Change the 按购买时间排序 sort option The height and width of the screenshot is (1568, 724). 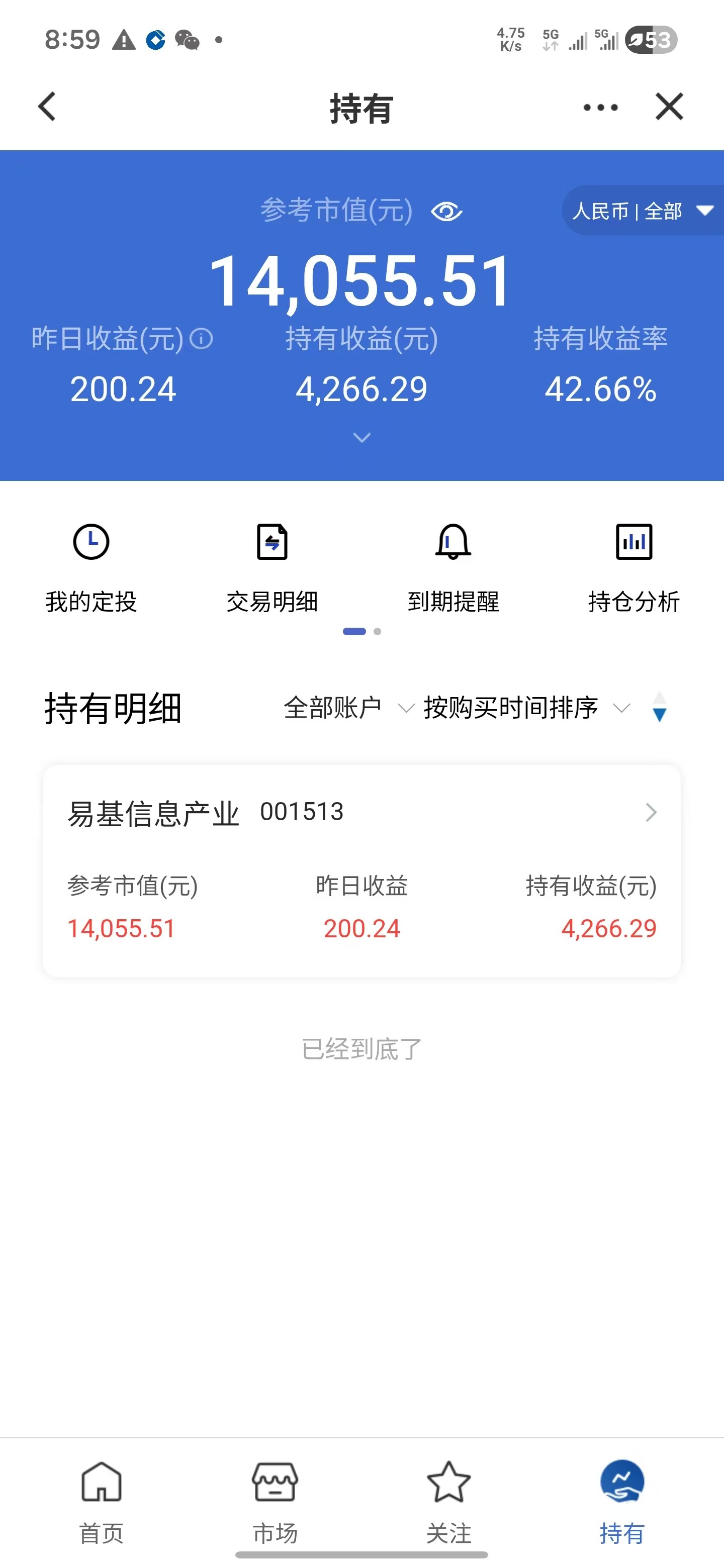click(527, 708)
